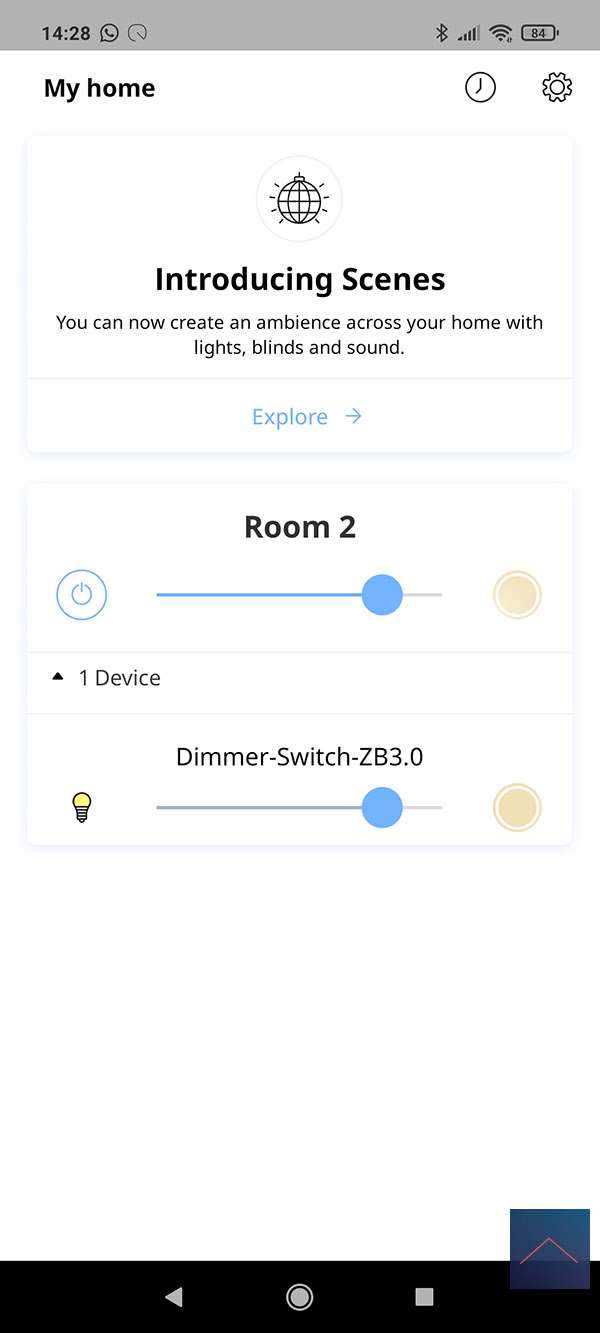Open Room 2 color swatch
Image resolution: width=600 pixels, height=1333 pixels.
[517, 595]
